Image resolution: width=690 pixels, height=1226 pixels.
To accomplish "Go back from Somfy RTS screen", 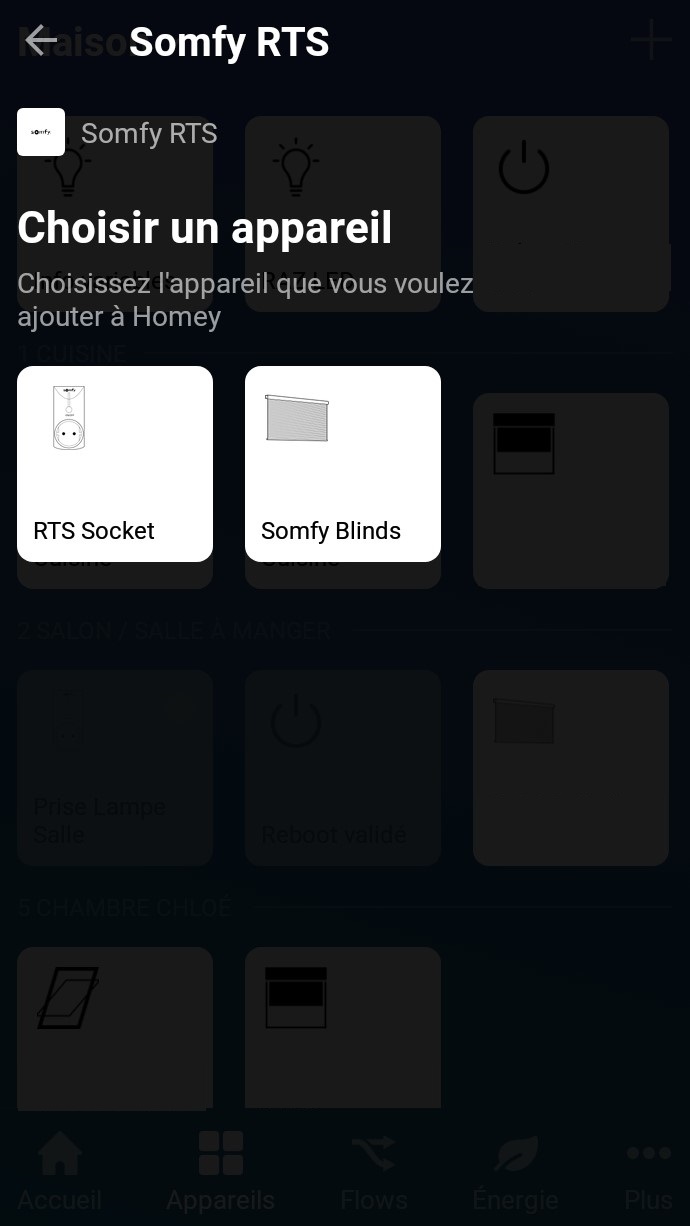I will click(41, 41).
